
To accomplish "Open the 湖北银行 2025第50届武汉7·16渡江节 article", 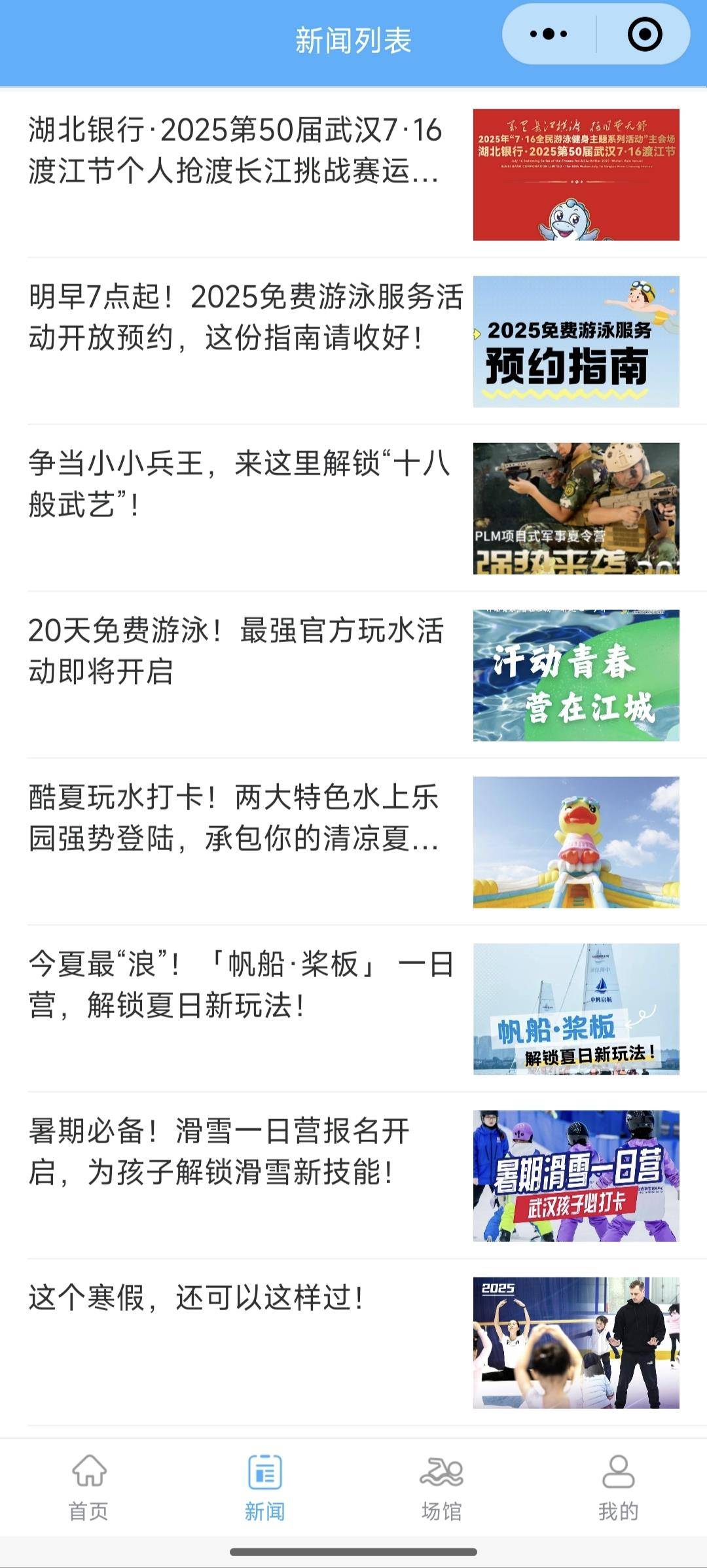I will tap(236, 151).
